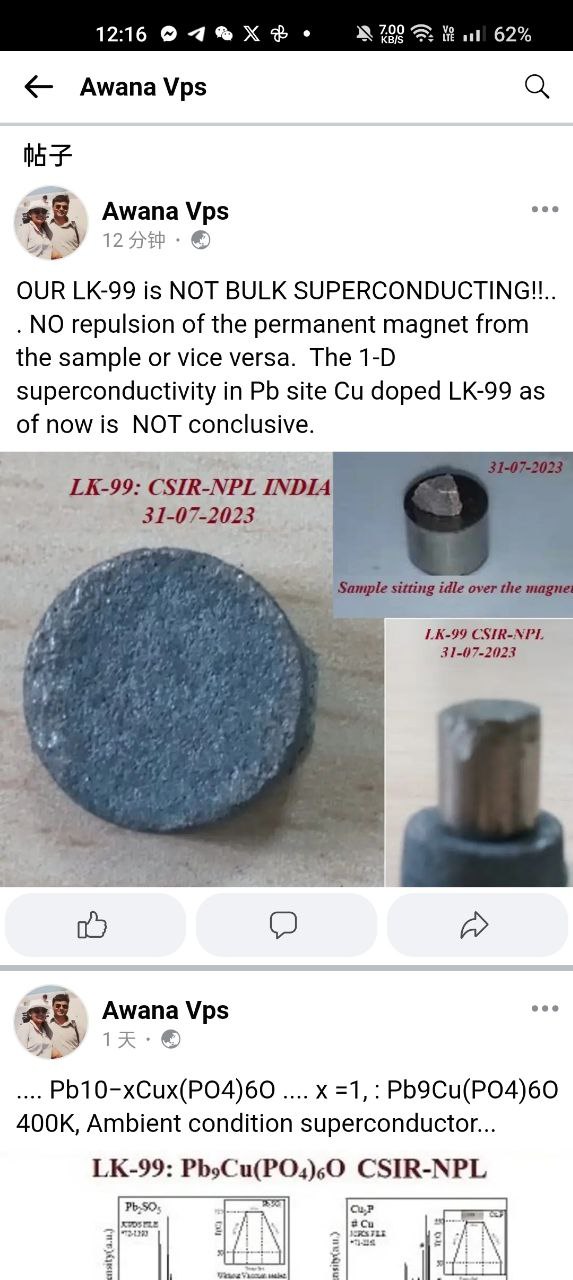The height and width of the screenshot is (1280, 573).
Task: Go back using the top-left arrow
Action: click(38, 87)
